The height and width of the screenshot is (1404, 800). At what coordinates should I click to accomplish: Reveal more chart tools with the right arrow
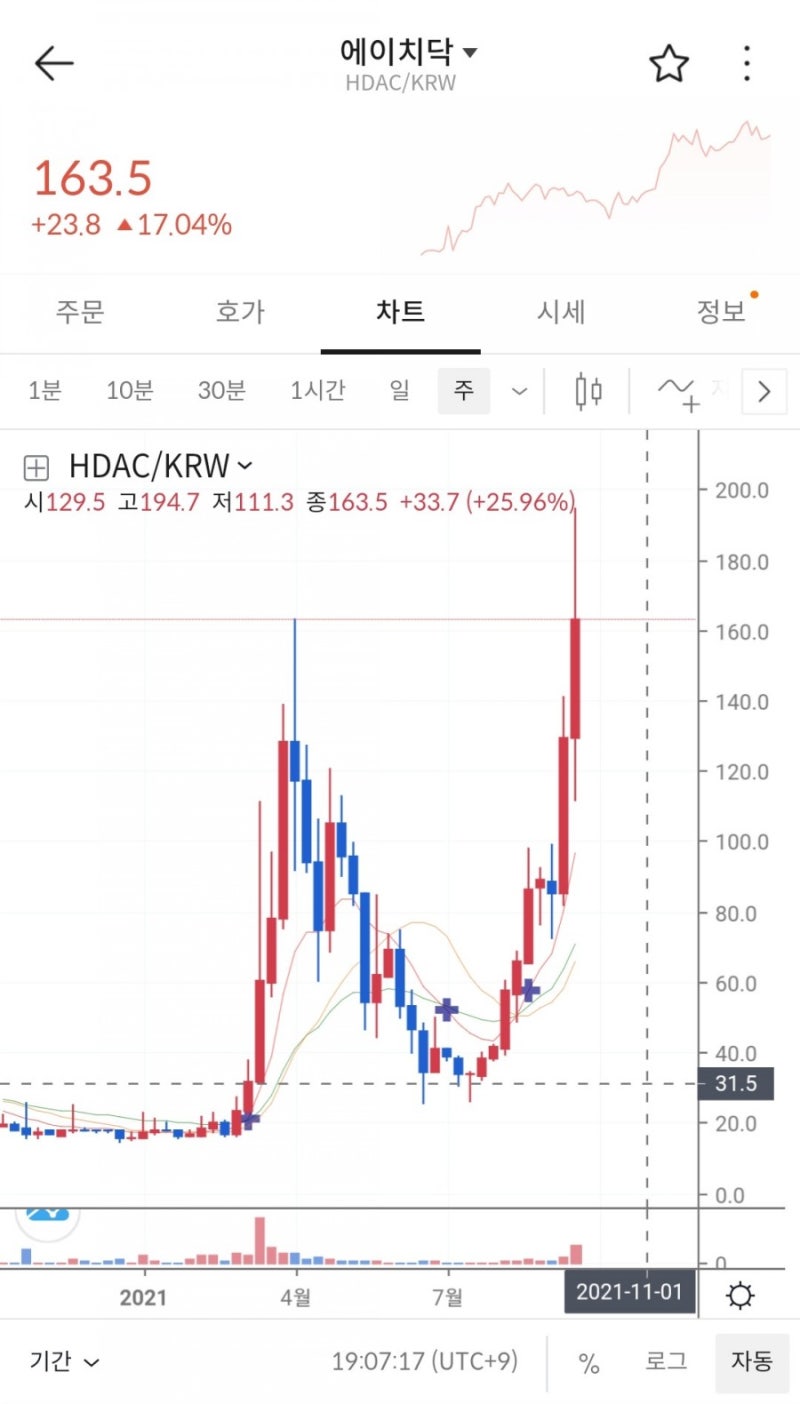click(x=764, y=391)
